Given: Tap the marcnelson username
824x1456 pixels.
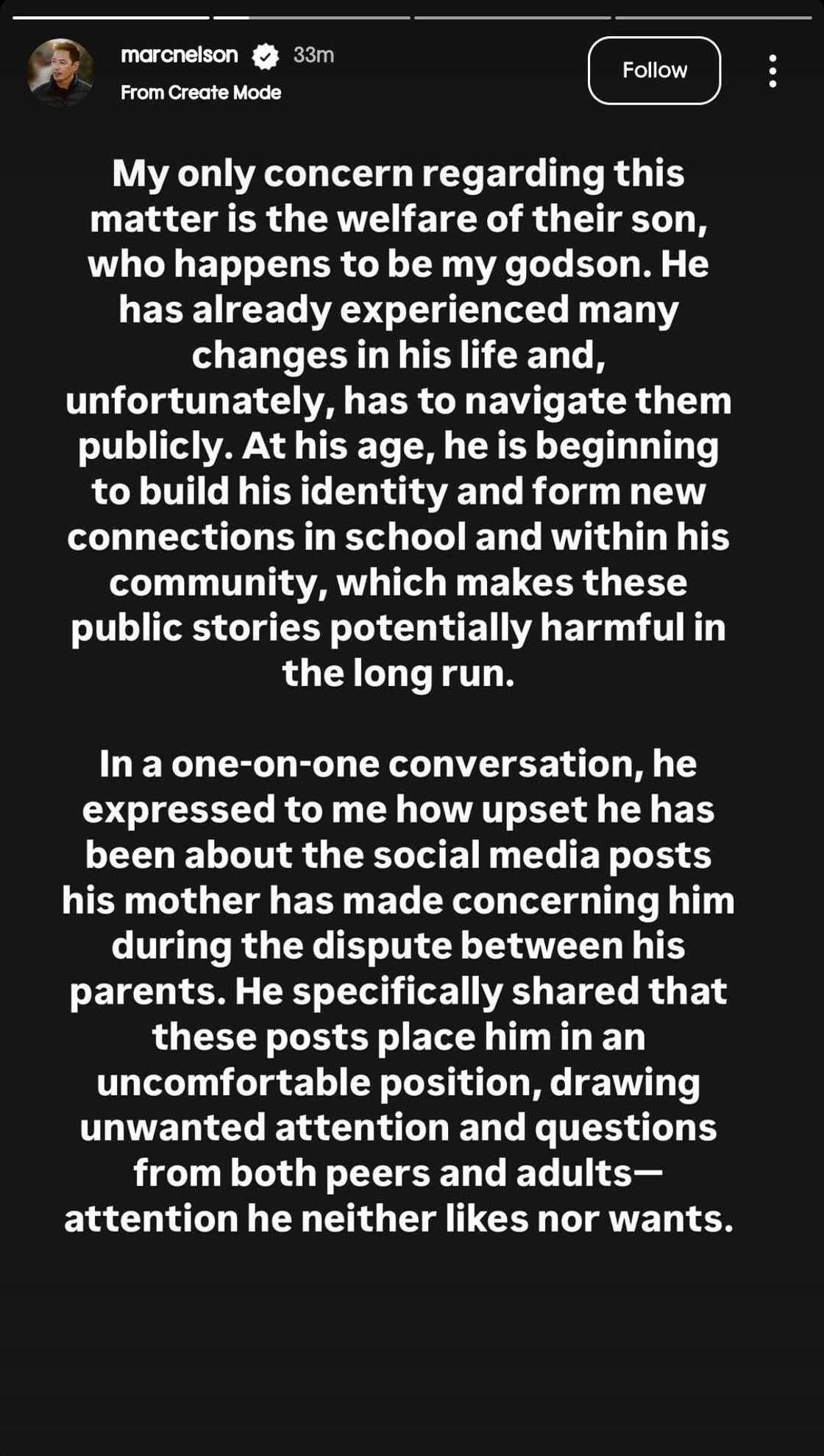Looking at the screenshot, I should [x=180, y=54].
